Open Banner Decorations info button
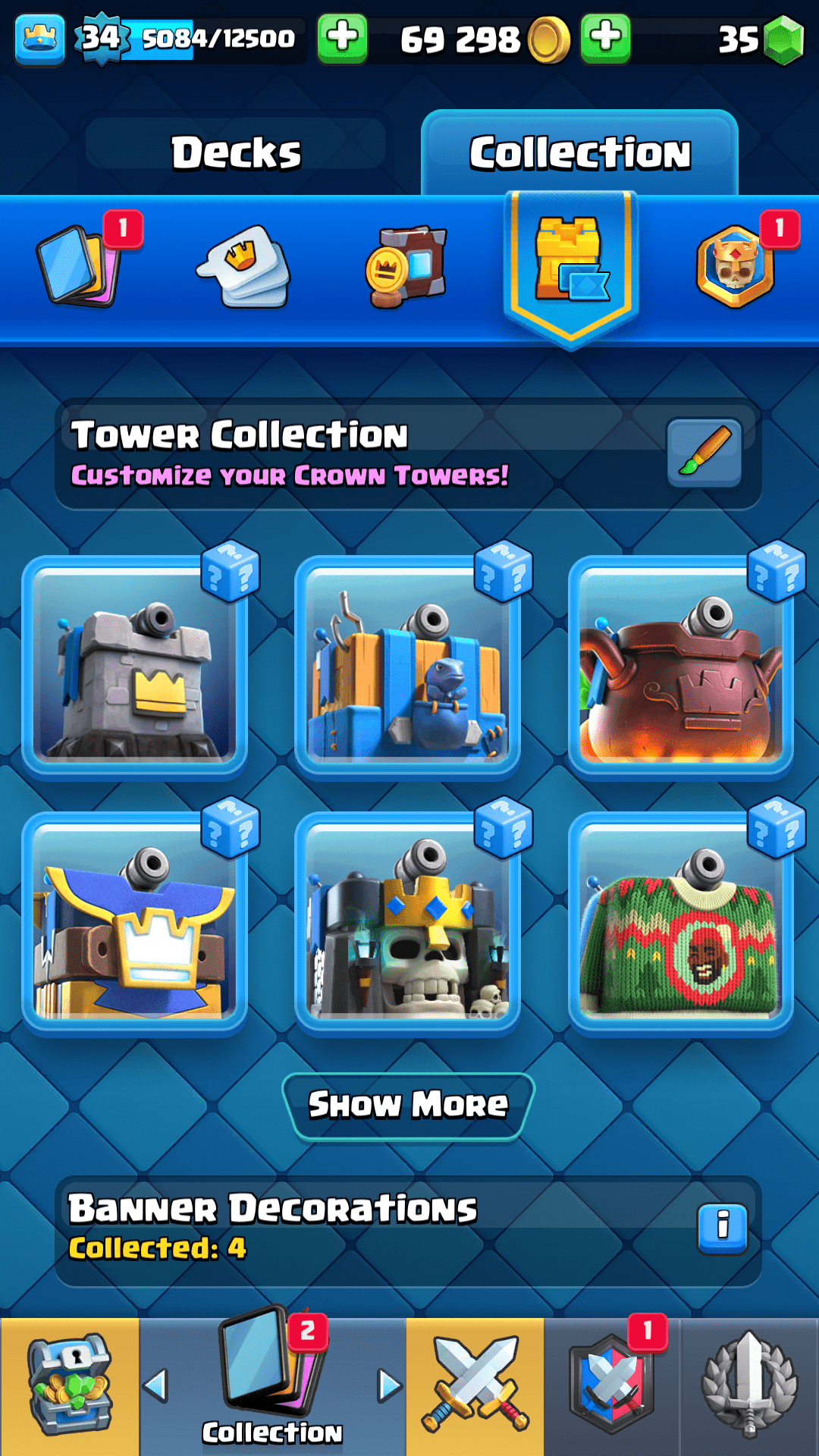The image size is (819, 1456). [722, 1228]
